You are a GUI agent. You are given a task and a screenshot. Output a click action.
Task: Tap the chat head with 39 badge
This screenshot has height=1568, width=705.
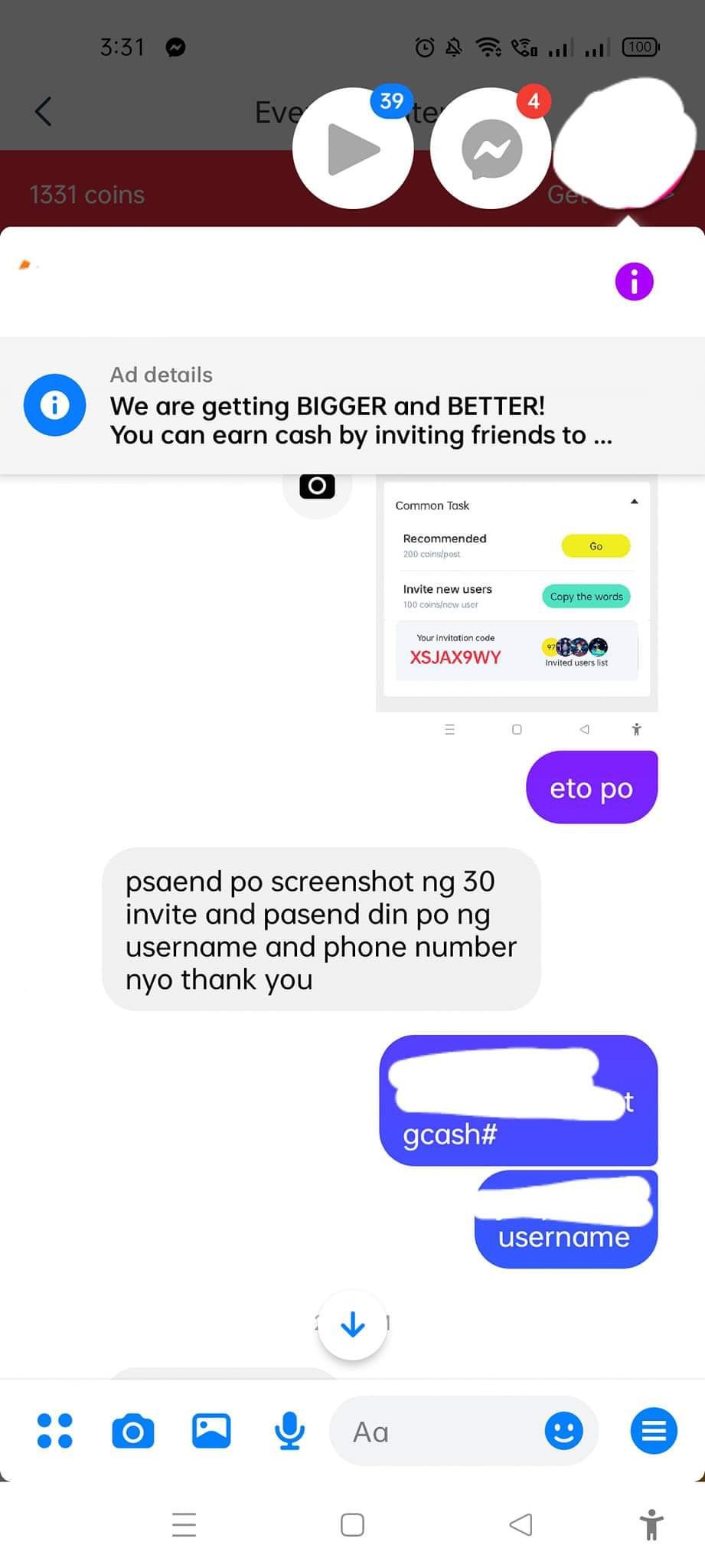(353, 149)
